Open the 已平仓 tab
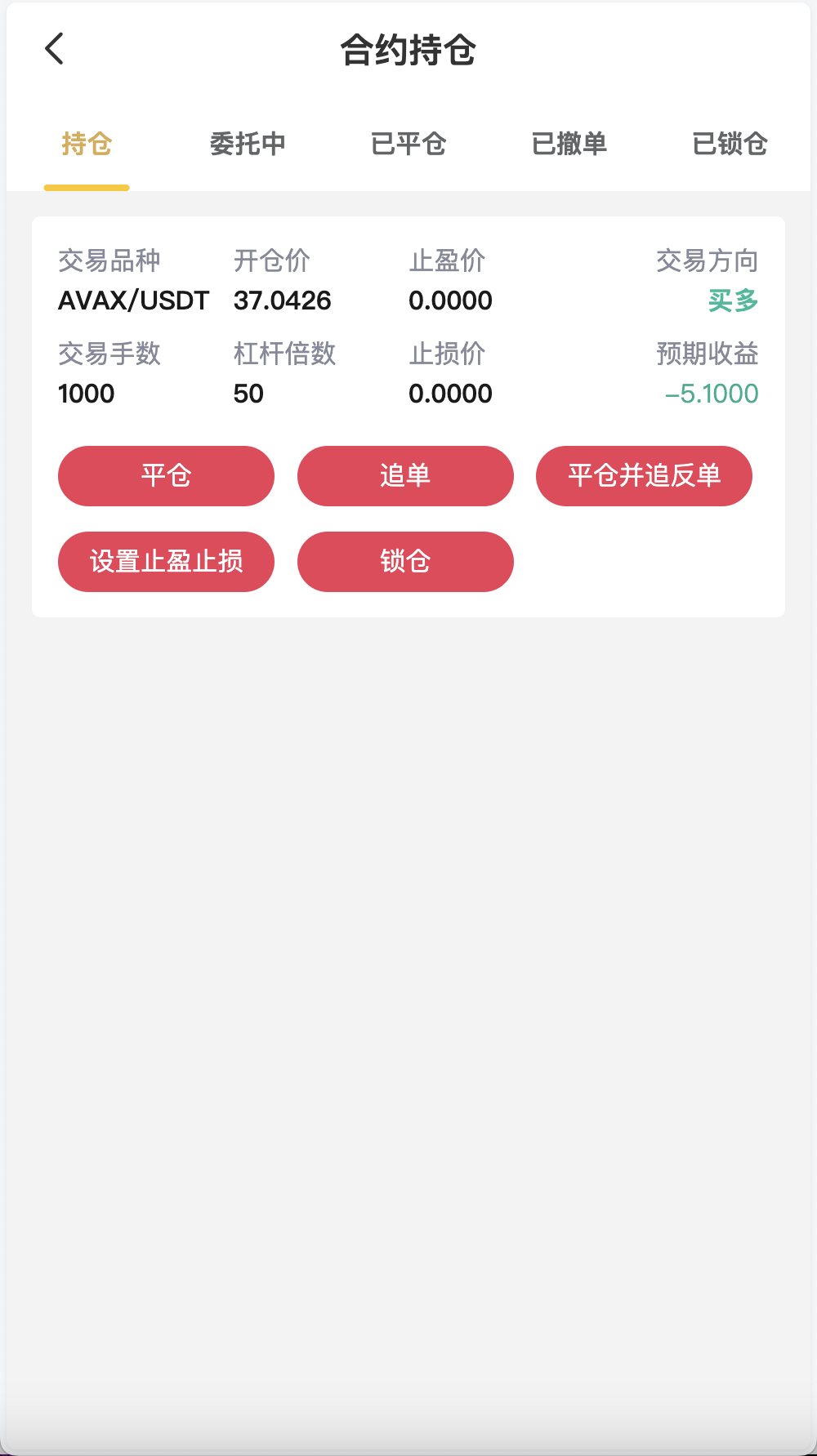Image resolution: width=817 pixels, height=1456 pixels. 409,144
